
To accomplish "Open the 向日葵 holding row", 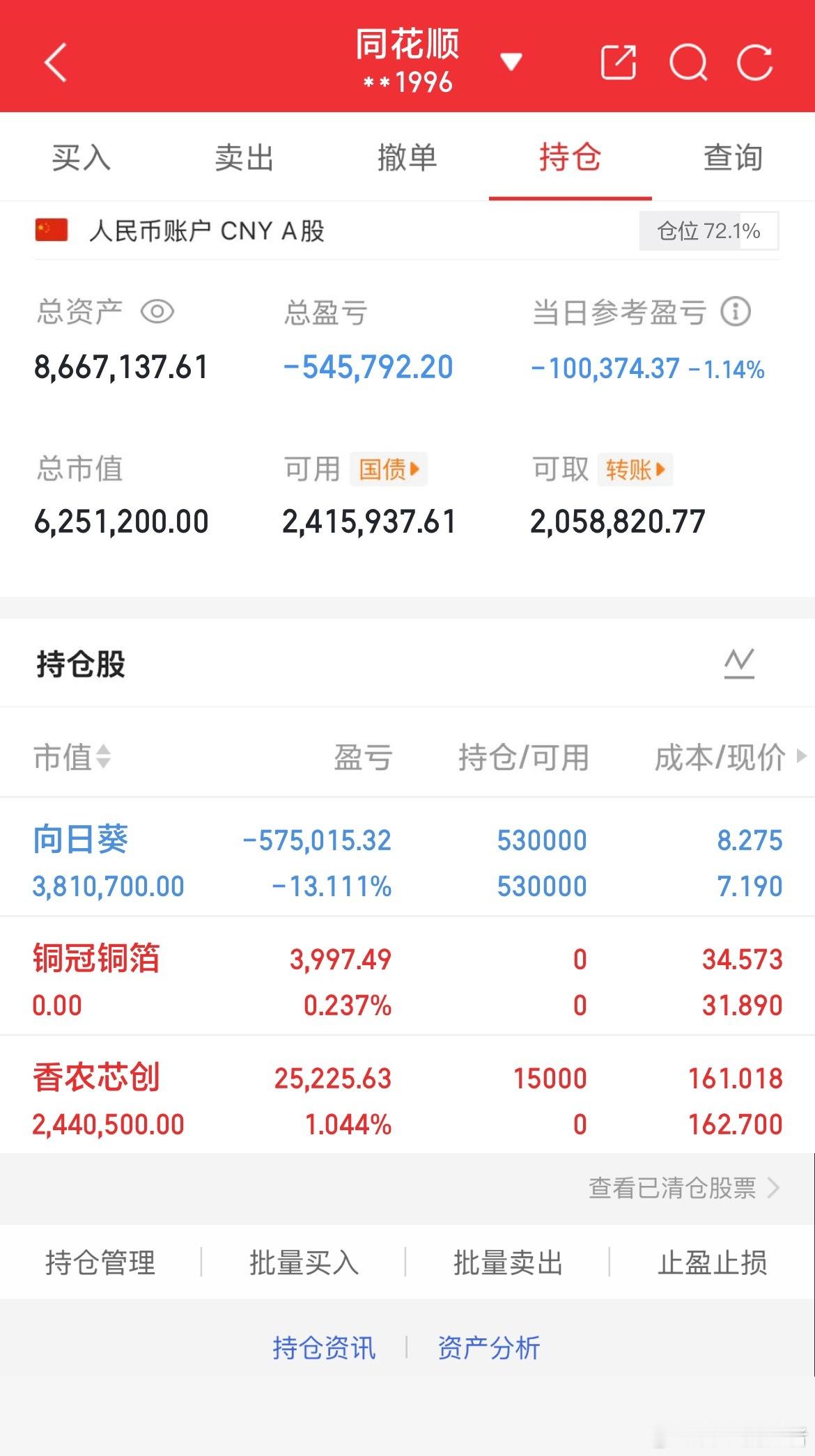I will 407,862.
